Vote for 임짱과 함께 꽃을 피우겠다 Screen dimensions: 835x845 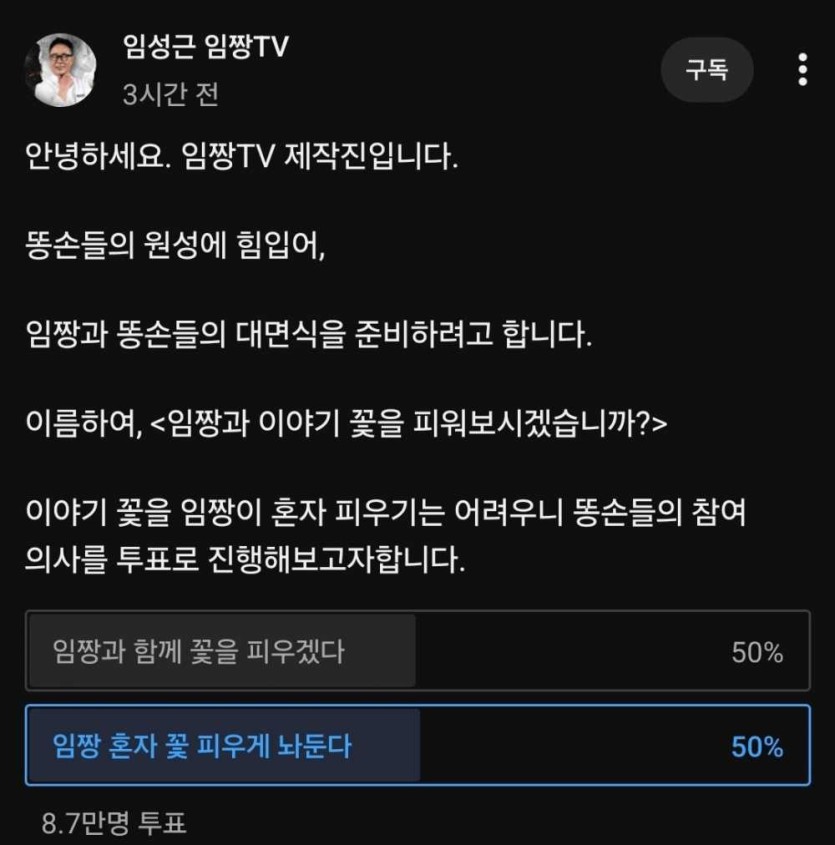pyautogui.click(x=417, y=652)
